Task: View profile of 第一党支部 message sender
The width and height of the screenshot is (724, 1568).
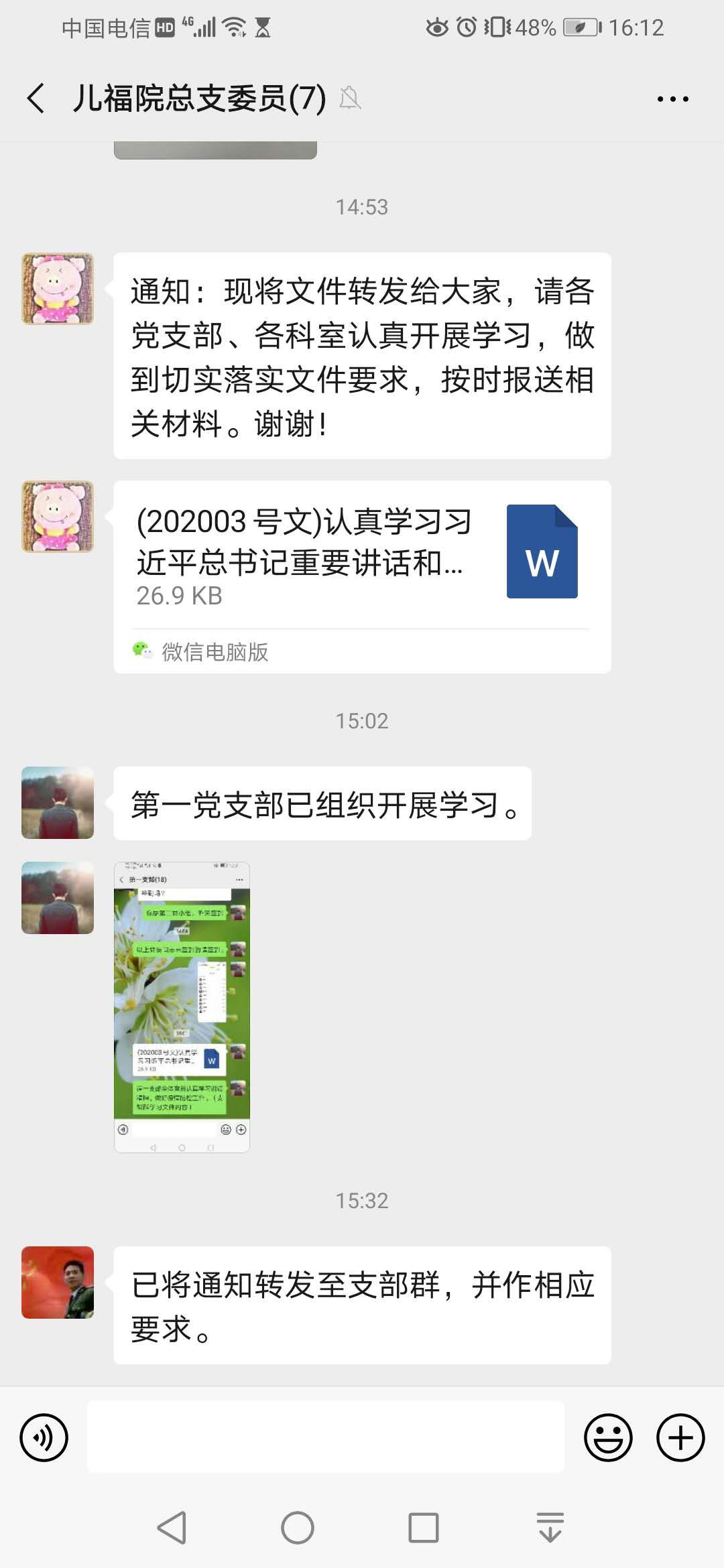Action: (58, 803)
